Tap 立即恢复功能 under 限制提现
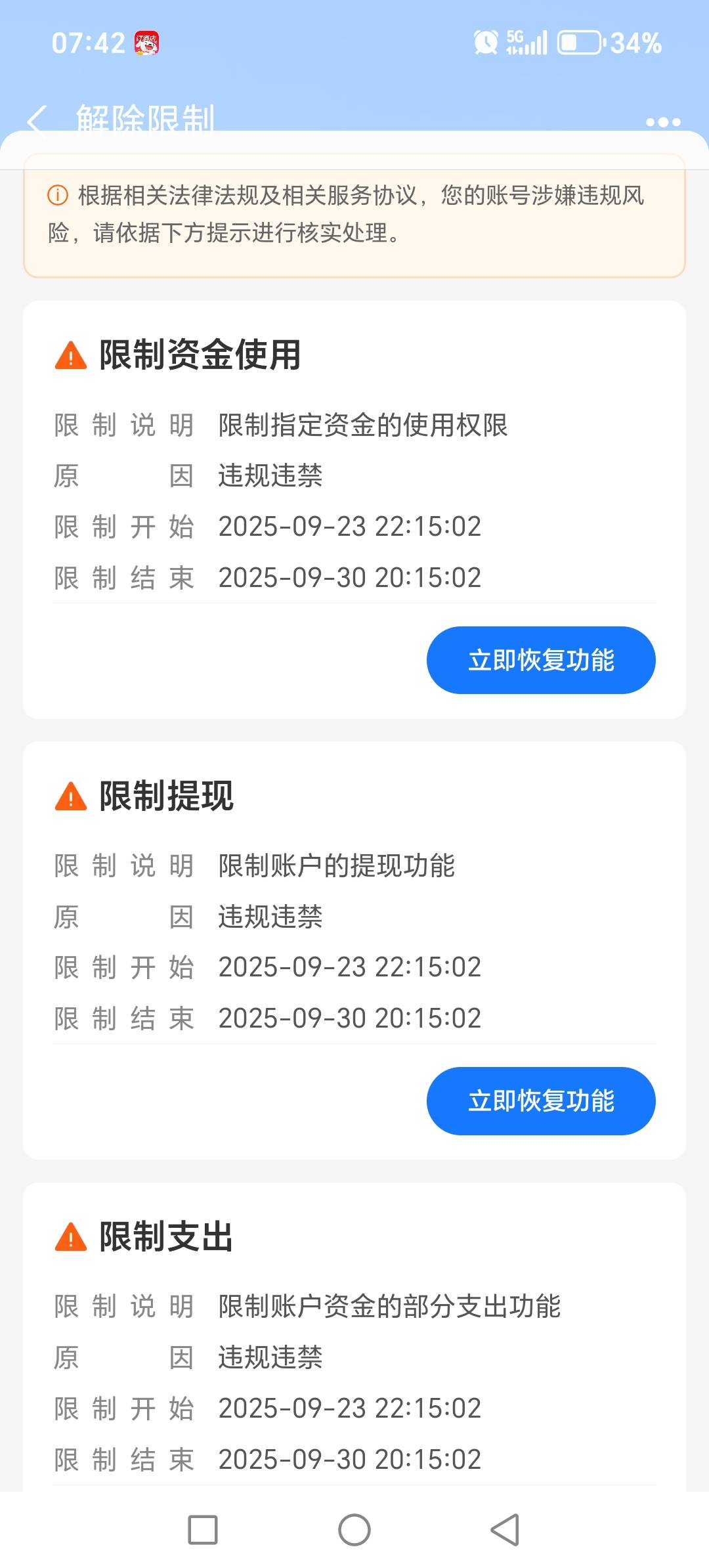This screenshot has height=1568, width=709. 540,1100
